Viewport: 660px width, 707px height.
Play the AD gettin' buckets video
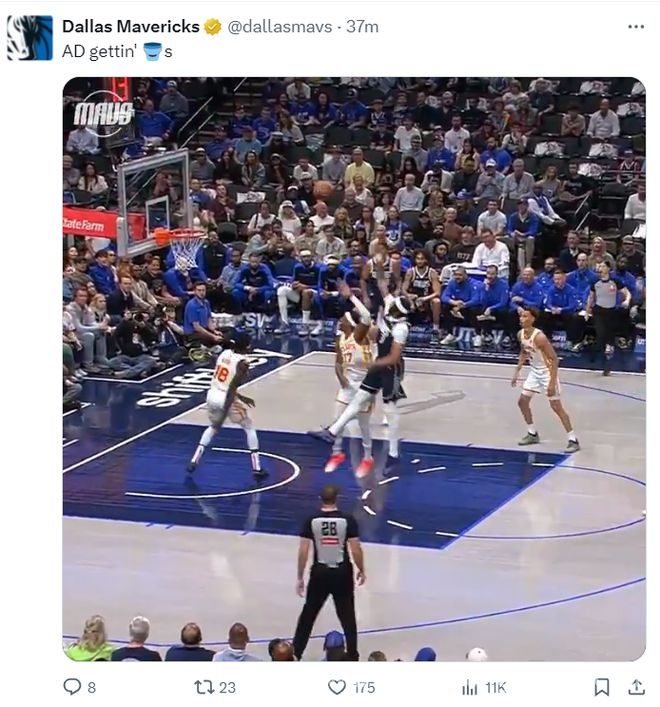click(x=353, y=368)
